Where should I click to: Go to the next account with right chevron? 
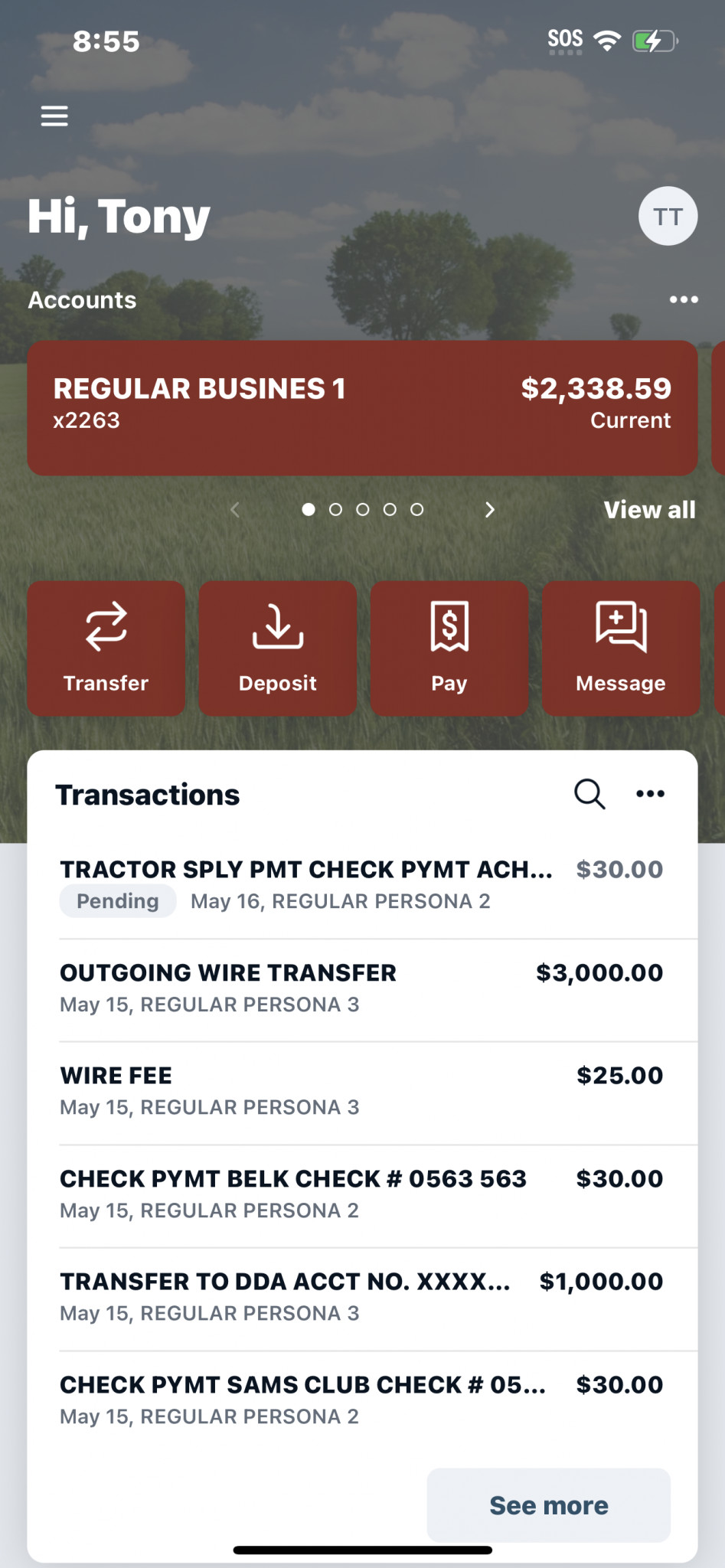(490, 510)
